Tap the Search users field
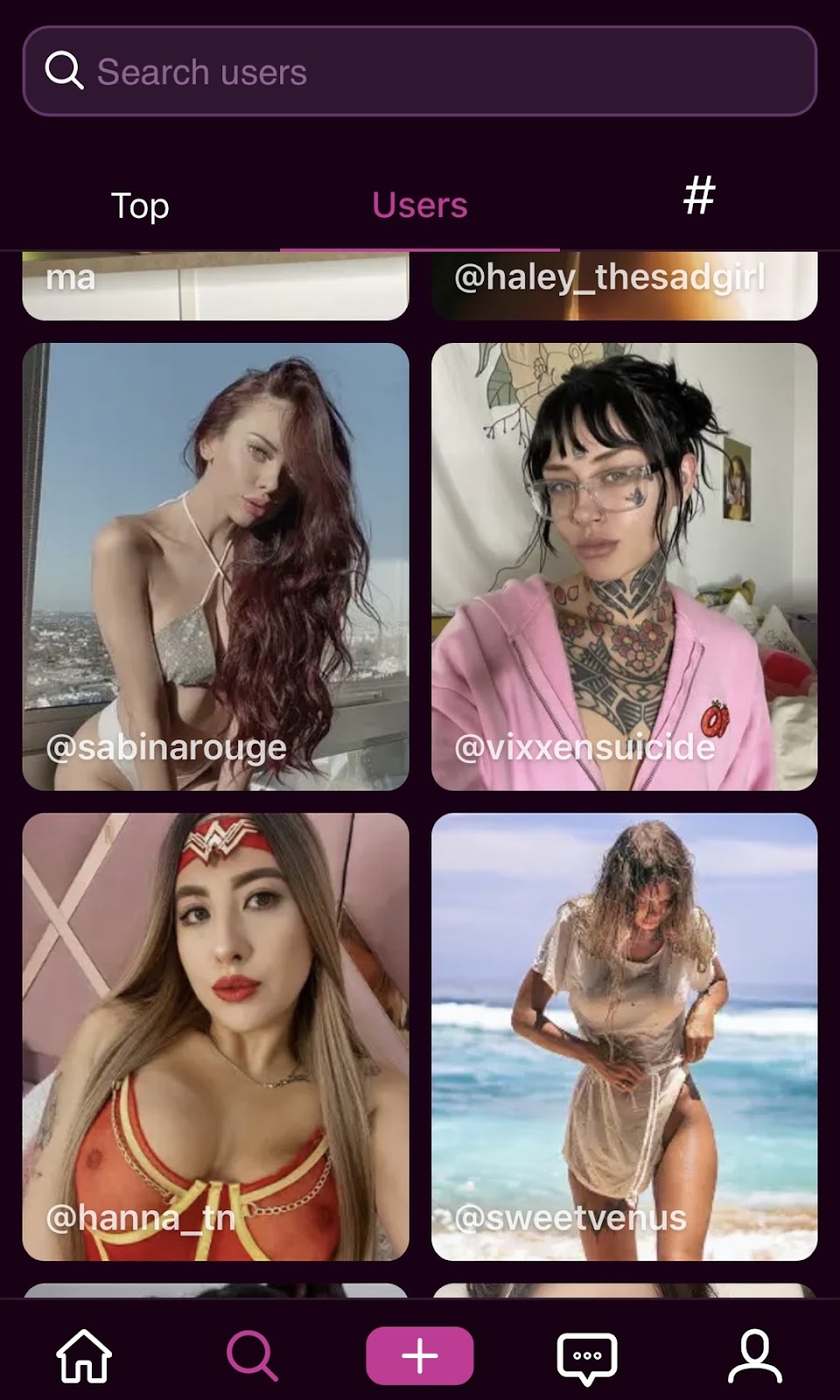Image resolution: width=840 pixels, height=1400 pixels. [x=420, y=72]
